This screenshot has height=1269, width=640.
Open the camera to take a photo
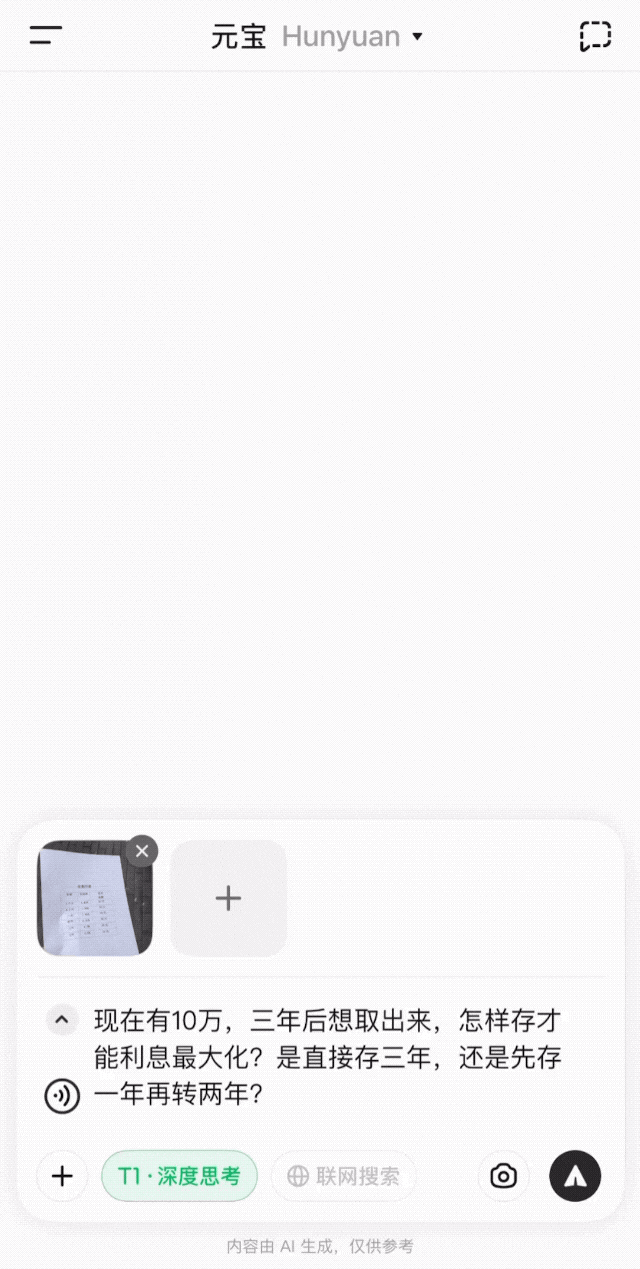(x=503, y=1176)
